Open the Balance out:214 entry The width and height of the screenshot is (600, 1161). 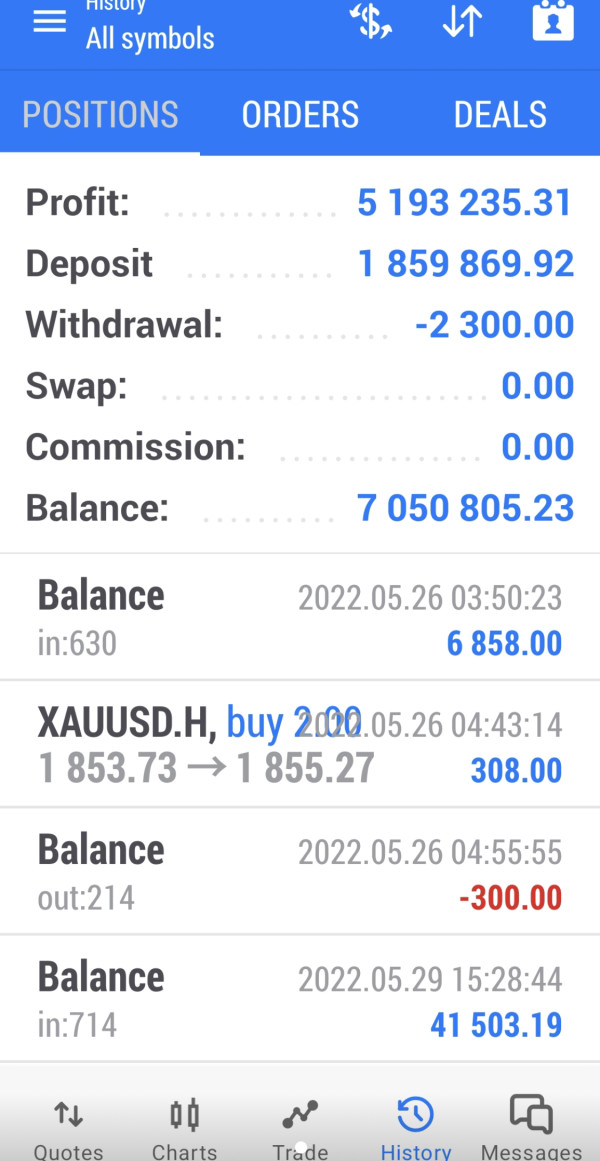click(x=300, y=871)
